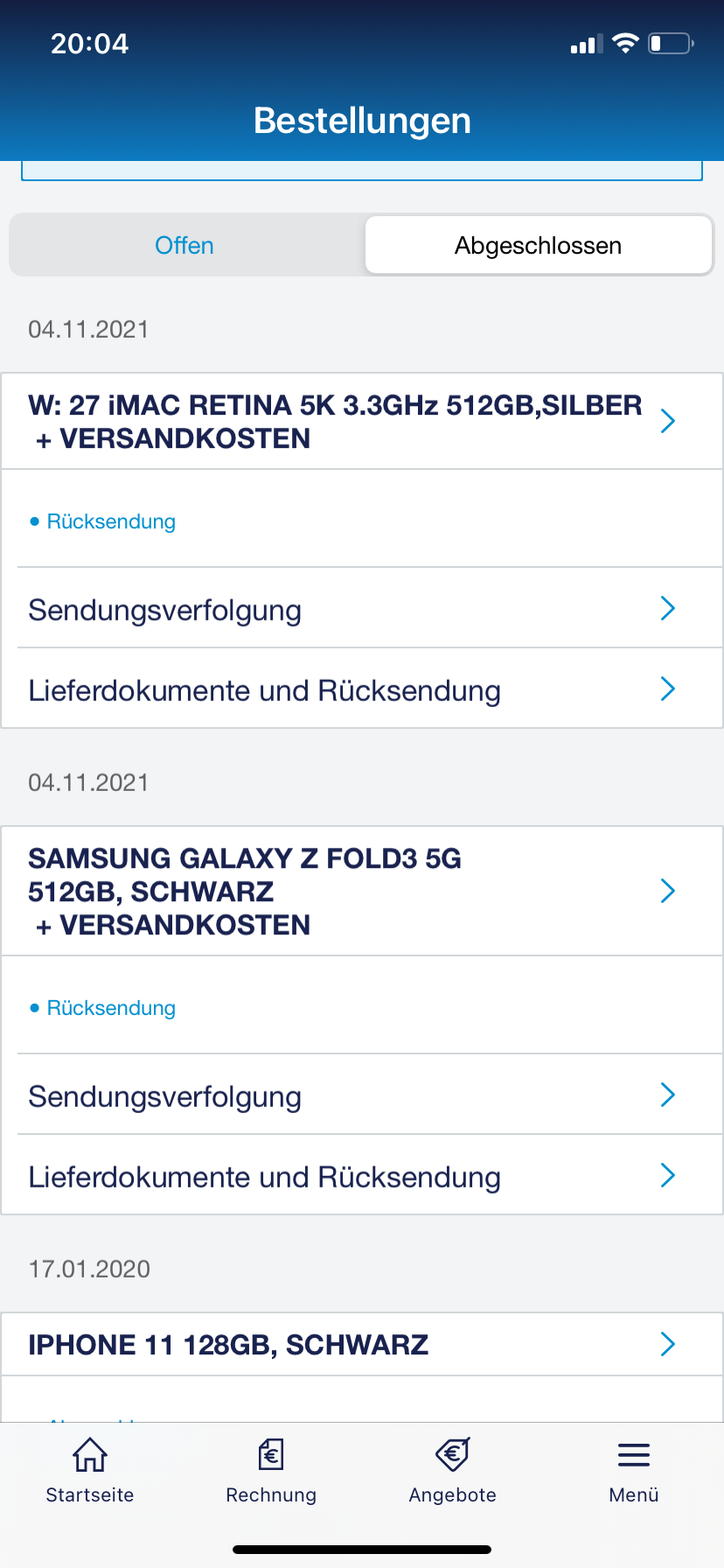Go to the Startseite tab
This screenshot has width=724, height=1568.
point(90,1470)
